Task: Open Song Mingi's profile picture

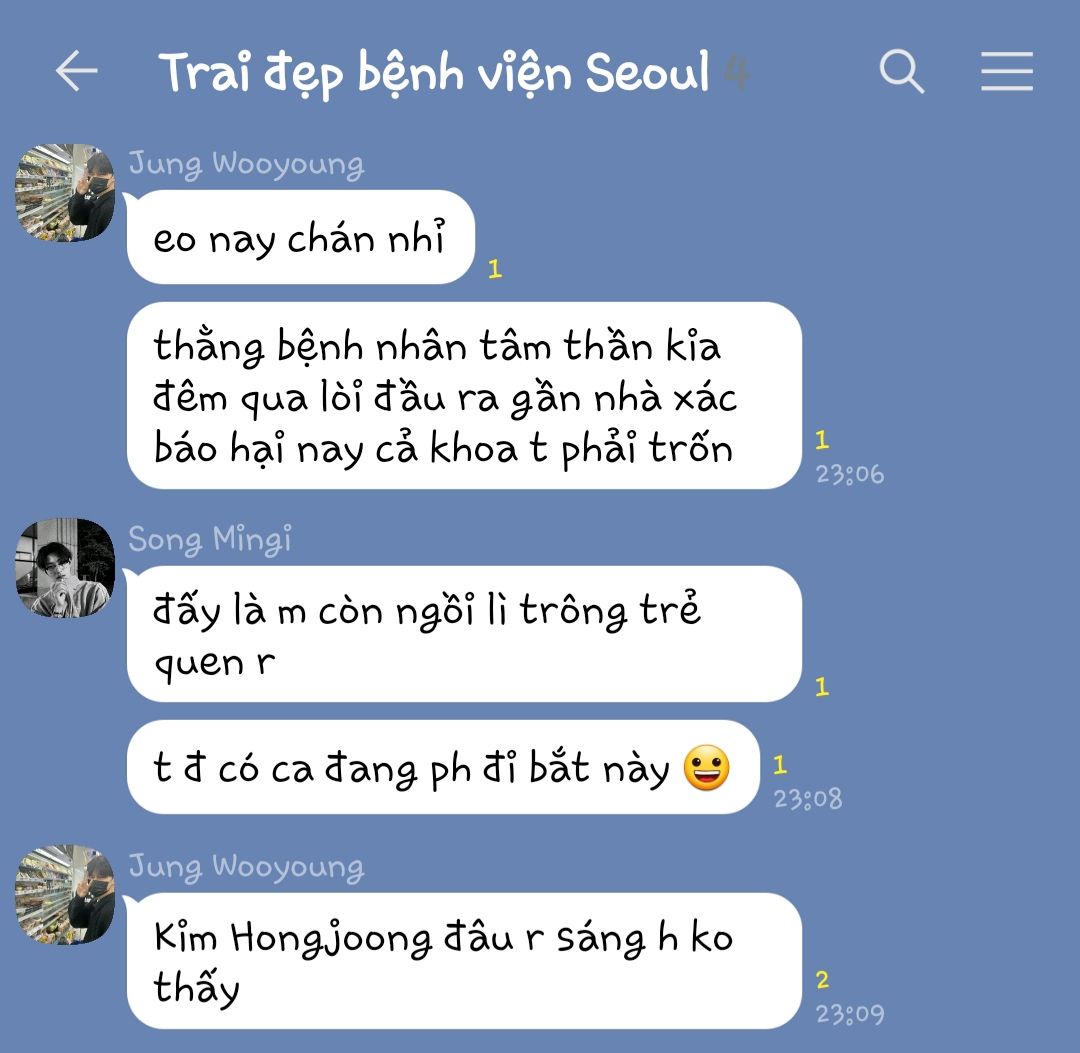Action: click(x=66, y=567)
